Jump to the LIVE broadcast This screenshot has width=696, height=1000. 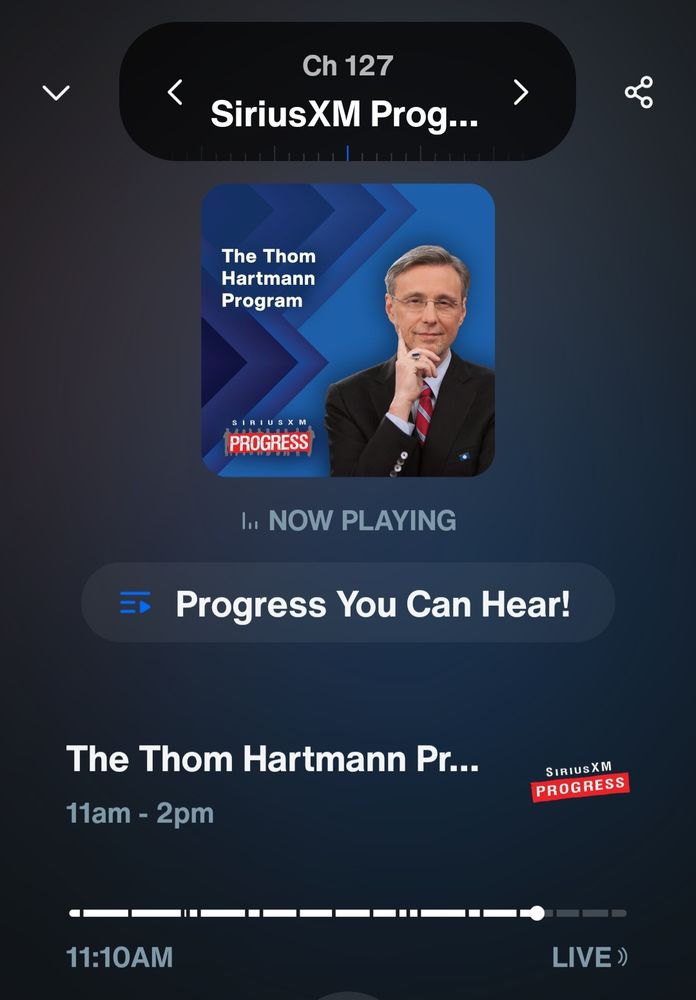tap(589, 957)
